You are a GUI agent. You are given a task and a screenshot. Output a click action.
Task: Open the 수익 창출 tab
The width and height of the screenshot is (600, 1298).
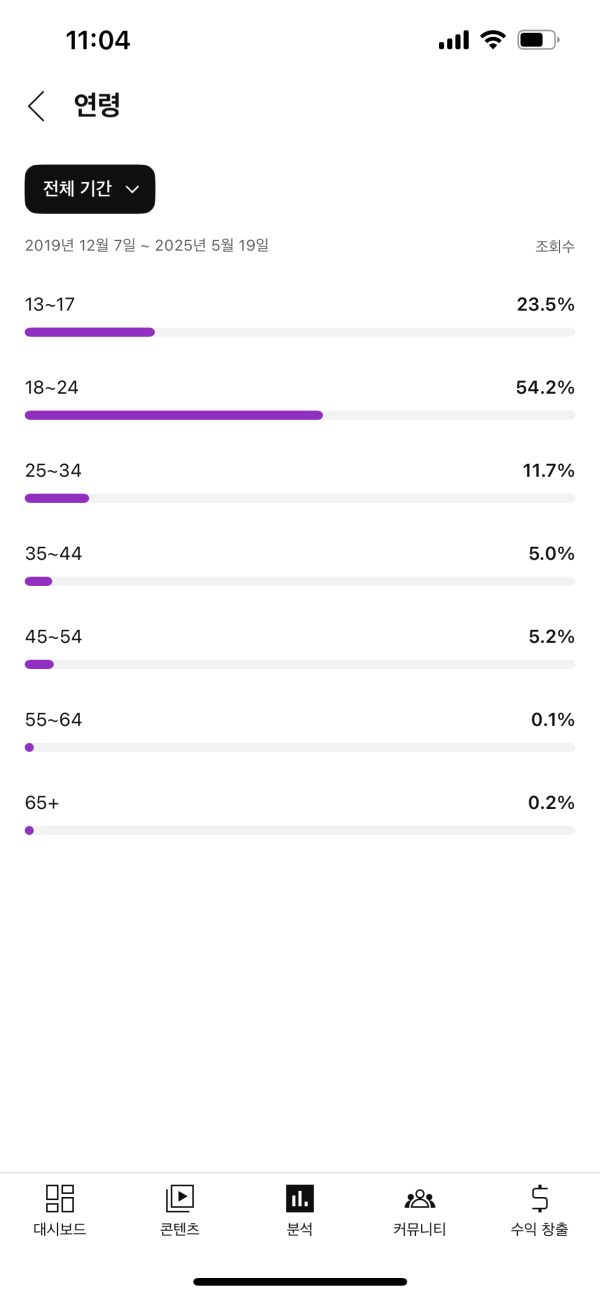[539, 1210]
